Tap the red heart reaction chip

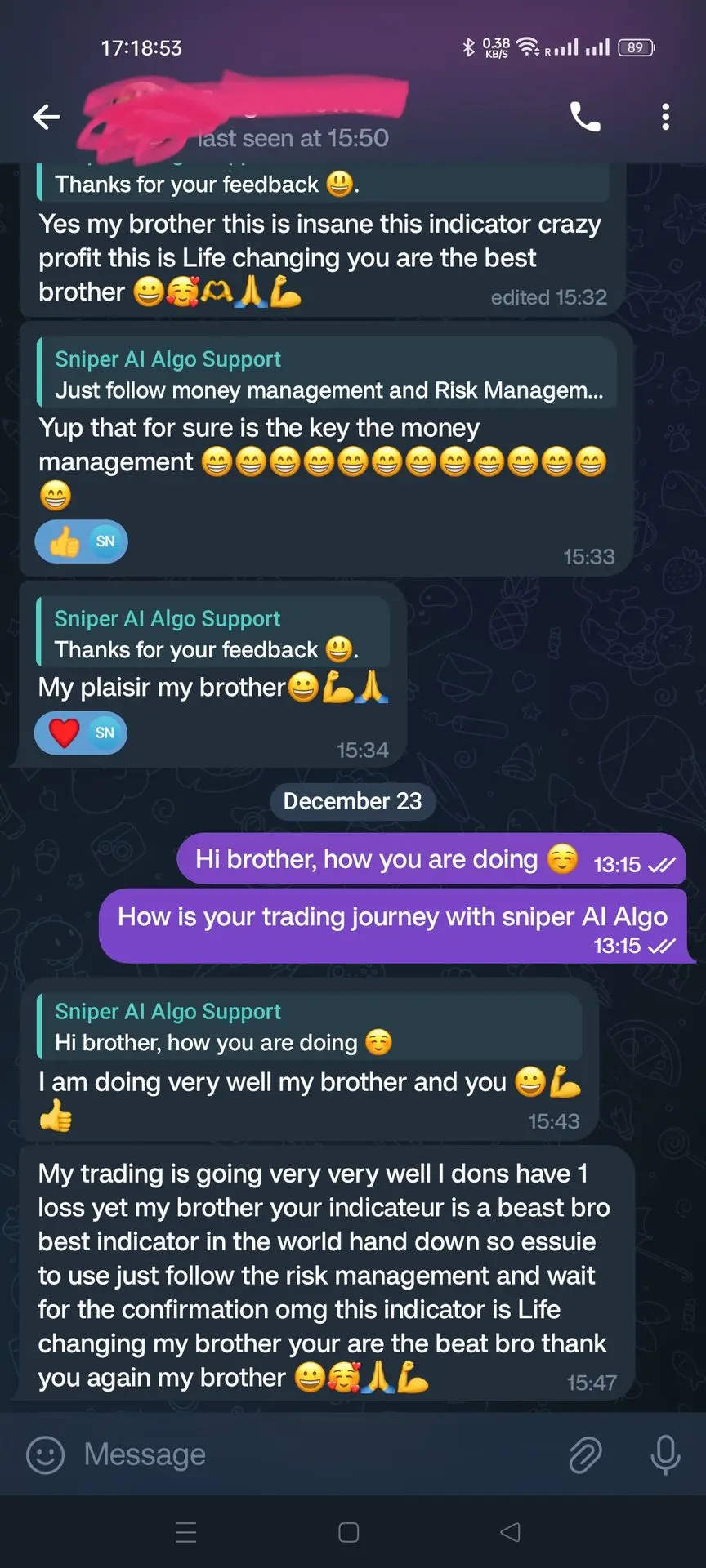(x=80, y=733)
